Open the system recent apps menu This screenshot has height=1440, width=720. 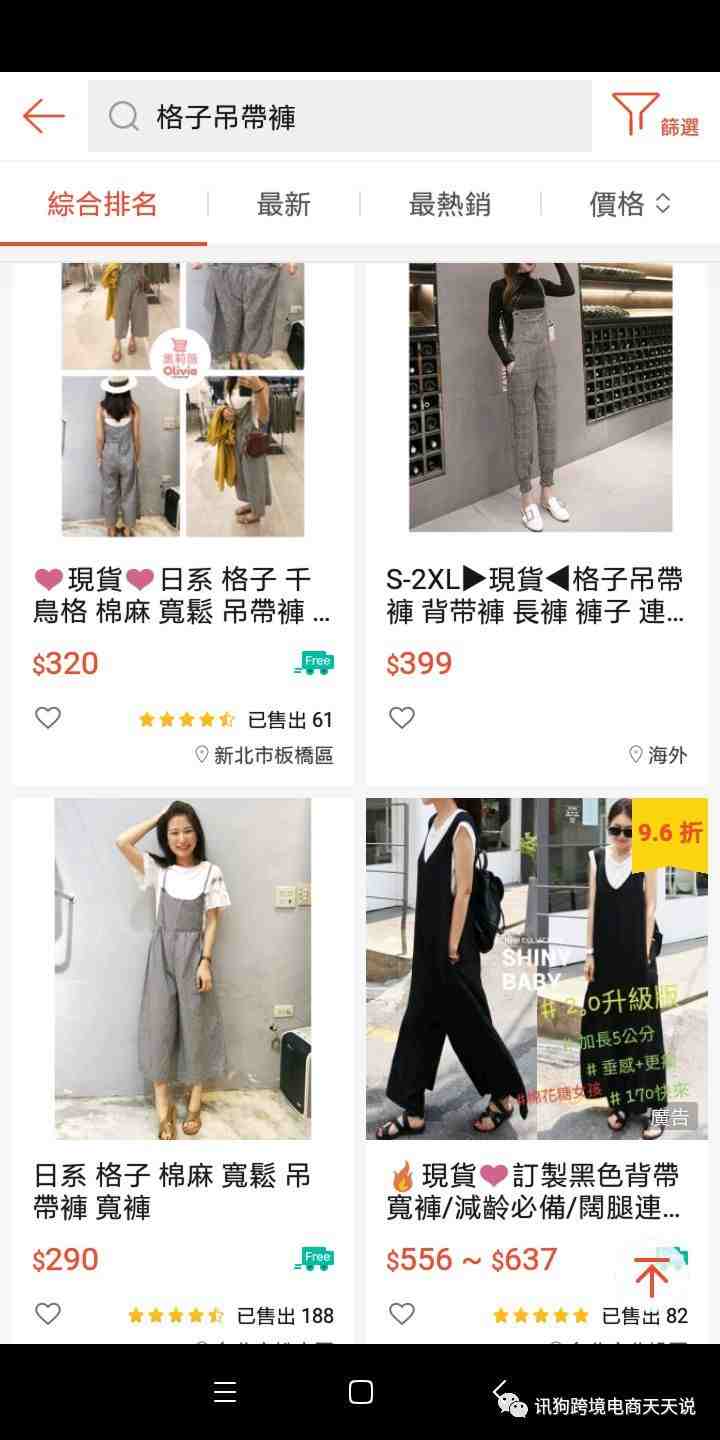[225, 1392]
